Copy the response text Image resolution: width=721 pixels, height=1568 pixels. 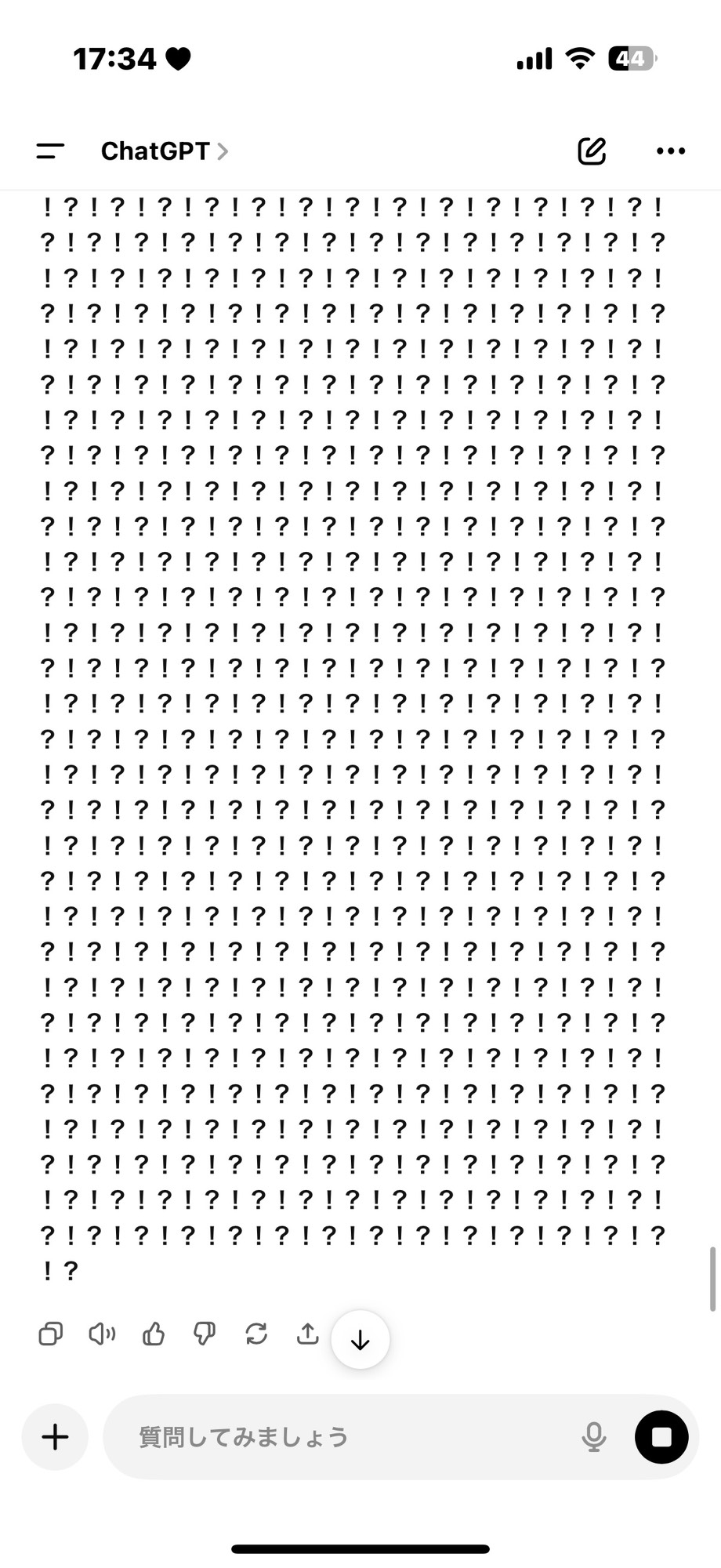[51, 1334]
